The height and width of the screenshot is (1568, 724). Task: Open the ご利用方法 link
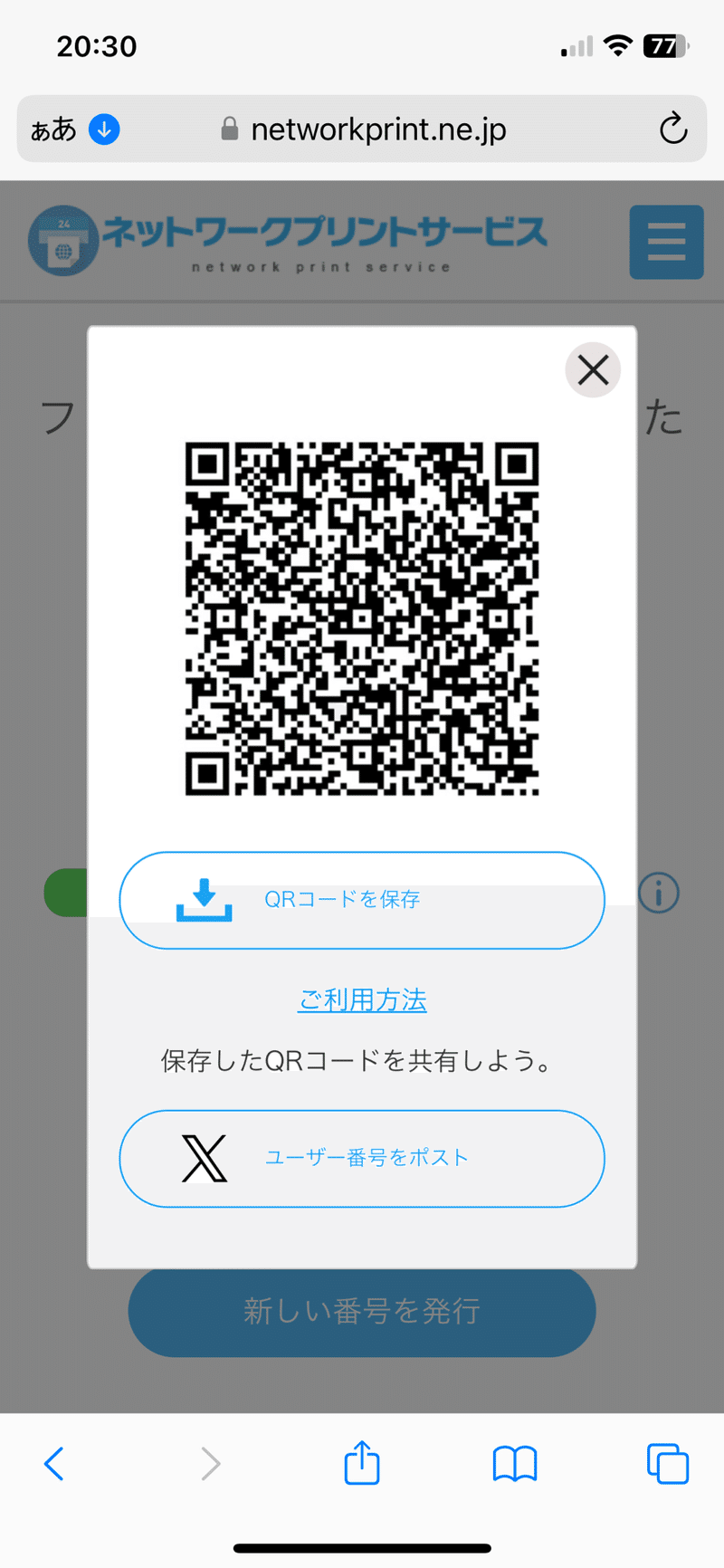[x=361, y=999]
